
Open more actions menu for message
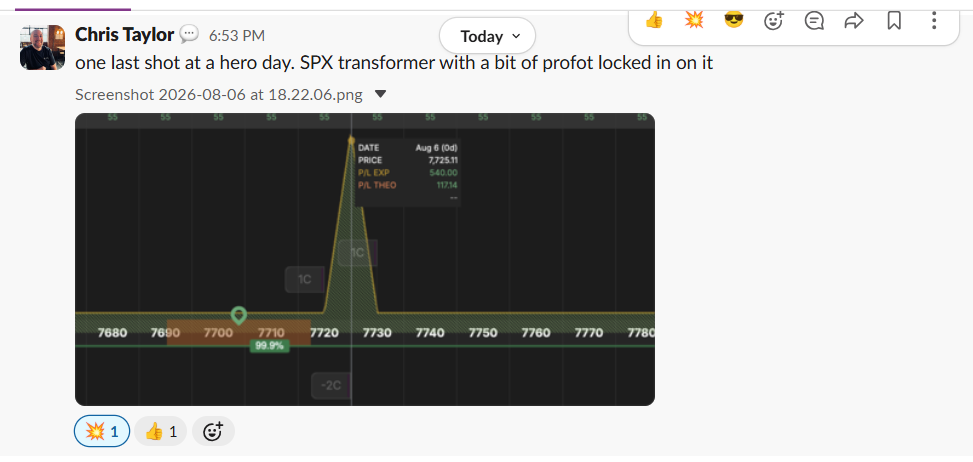point(934,21)
